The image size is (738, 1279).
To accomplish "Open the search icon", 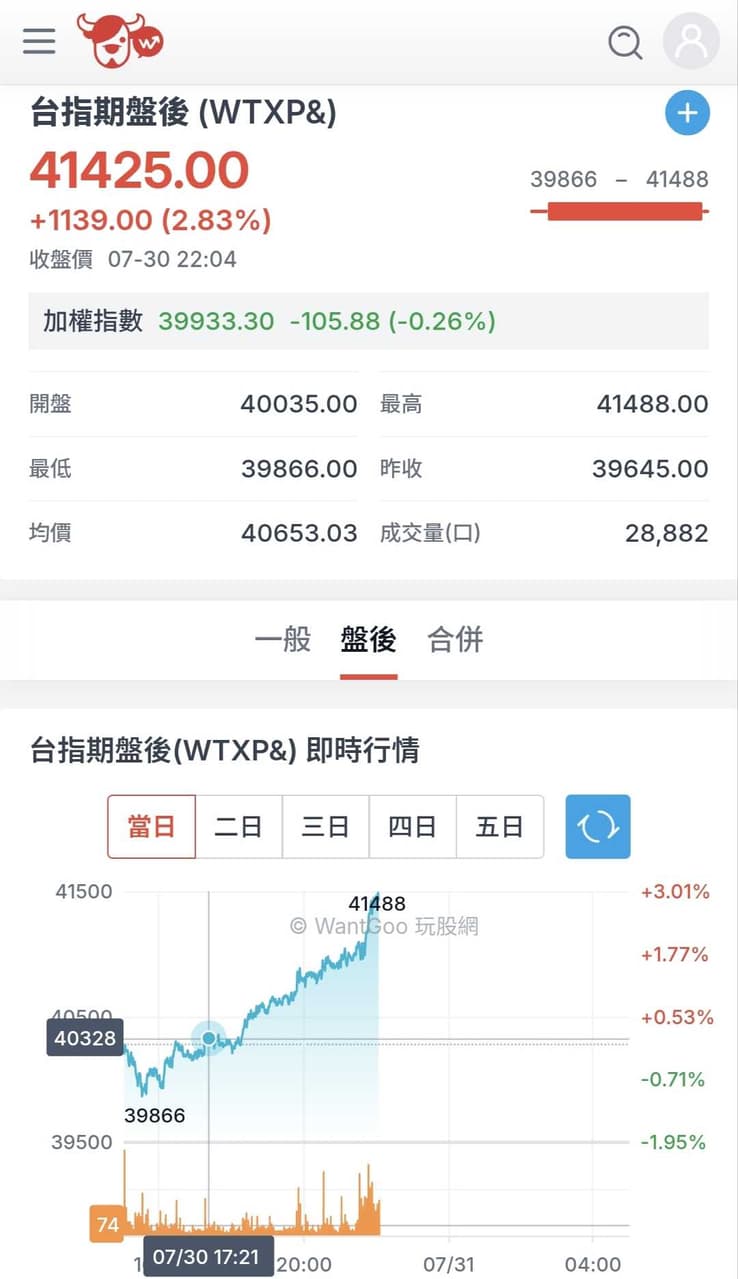I will 625,42.
